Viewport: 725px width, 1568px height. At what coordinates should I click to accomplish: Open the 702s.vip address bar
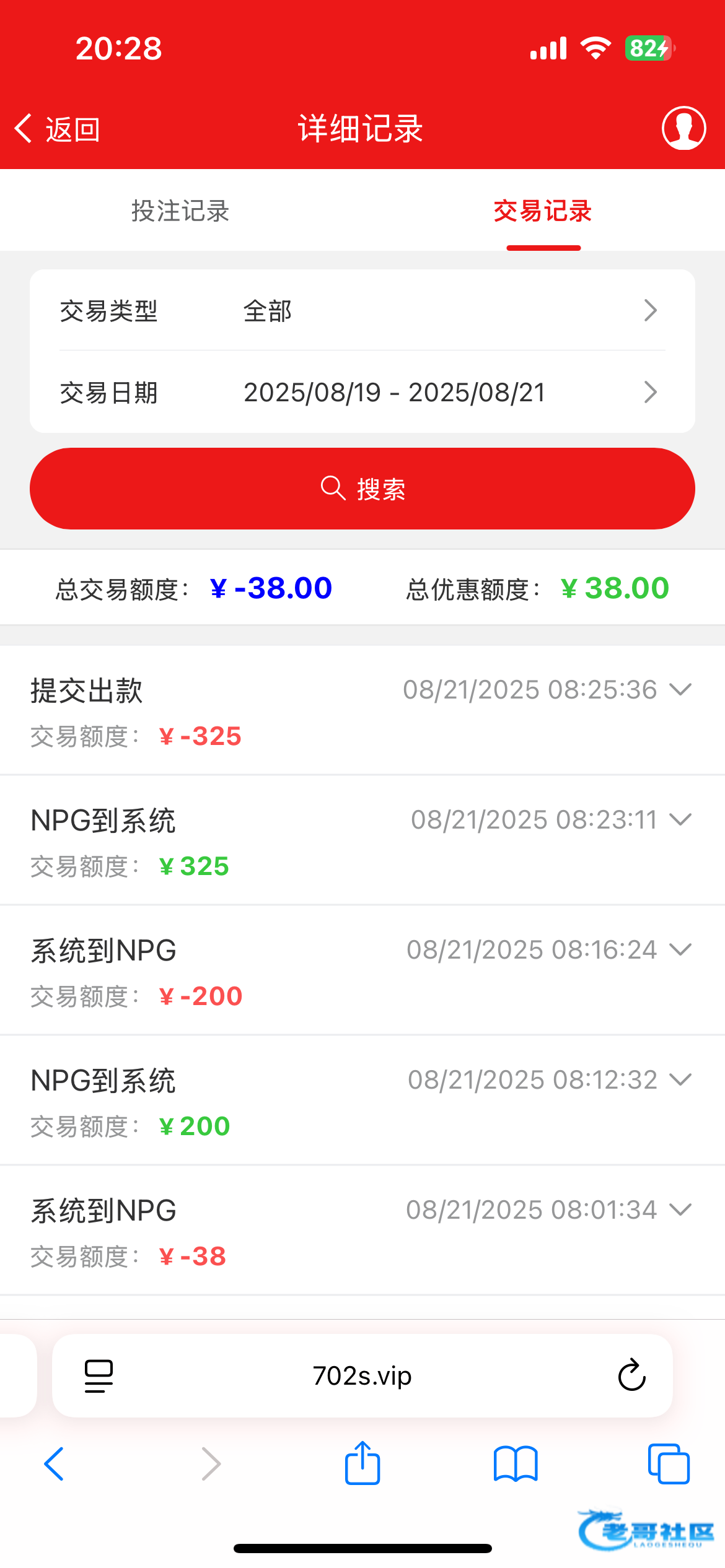click(x=362, y=1375)
